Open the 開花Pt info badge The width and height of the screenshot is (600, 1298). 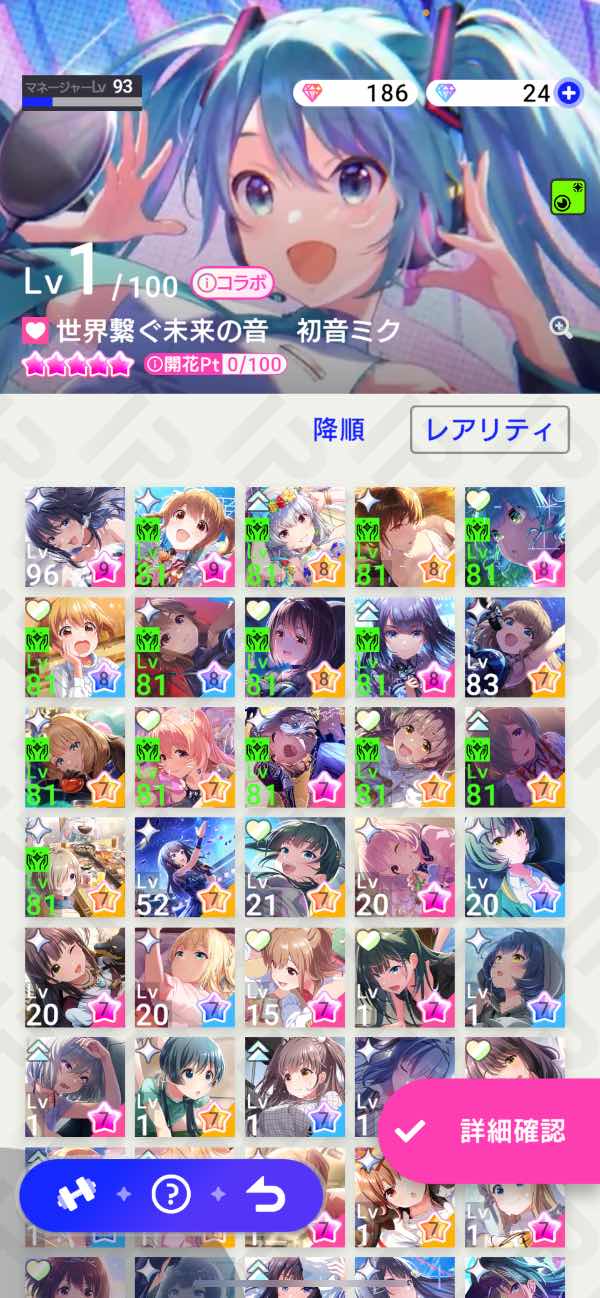click(x=215, y=363)
